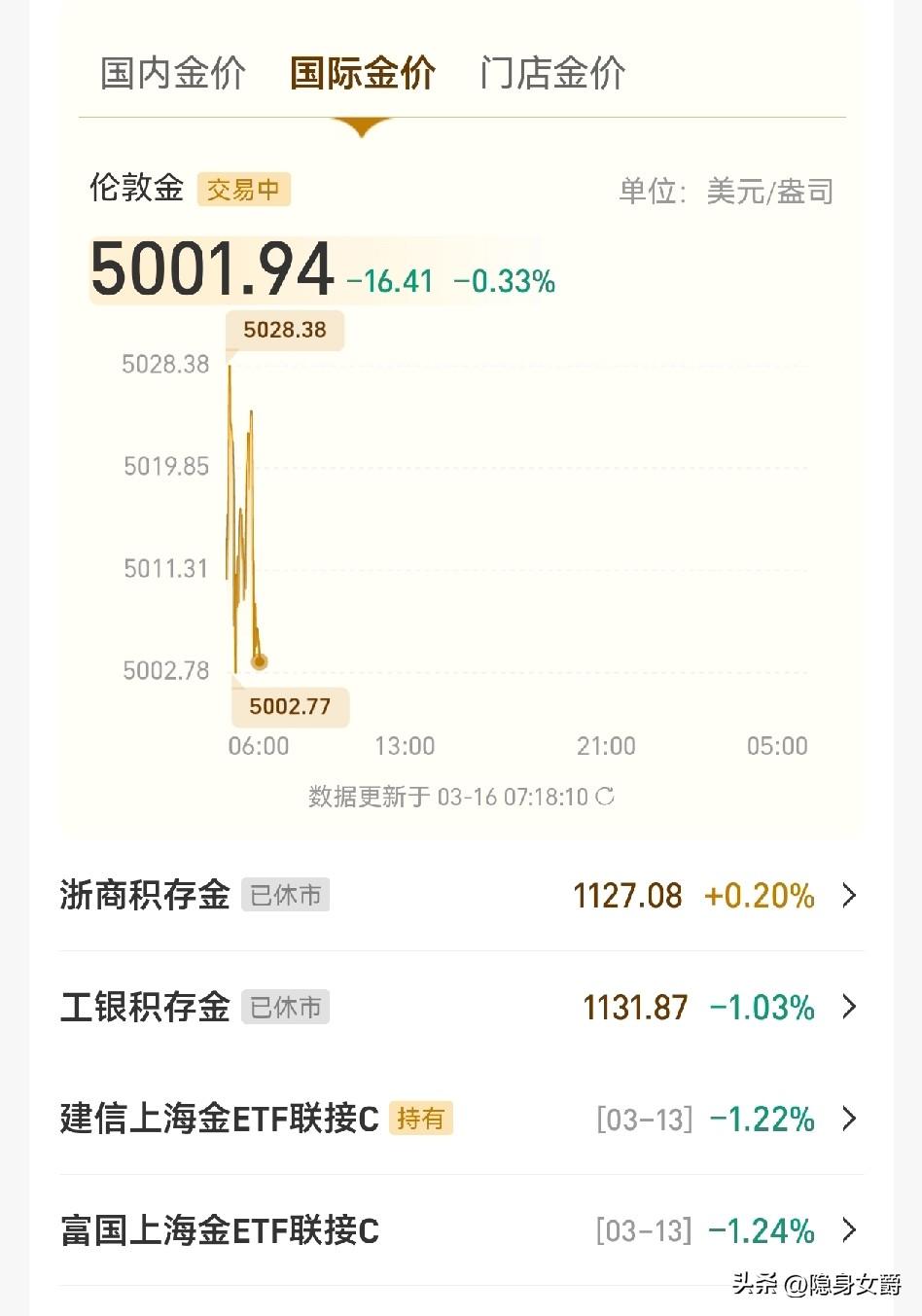Click the 美元/盎司 unit label

click(770, 191)
